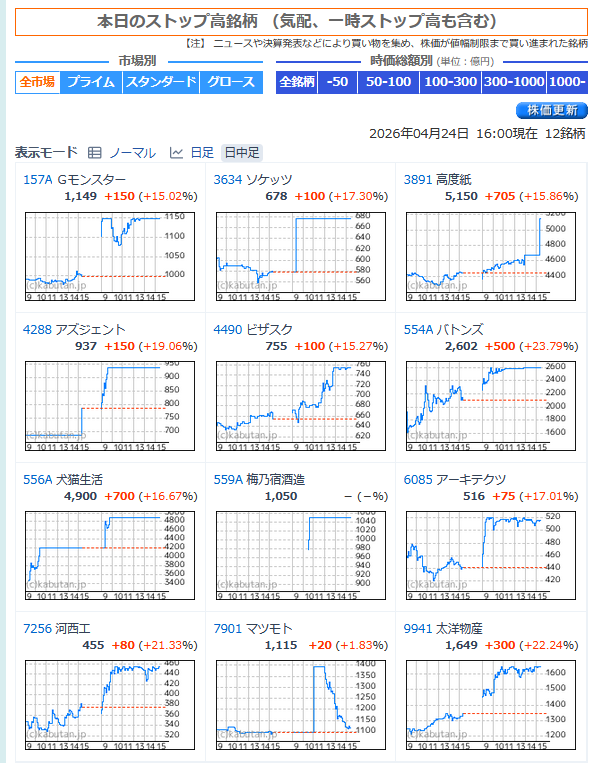Change display mode to 日足
The width and height of the screenshot is (601, 763).
point(202,152)
